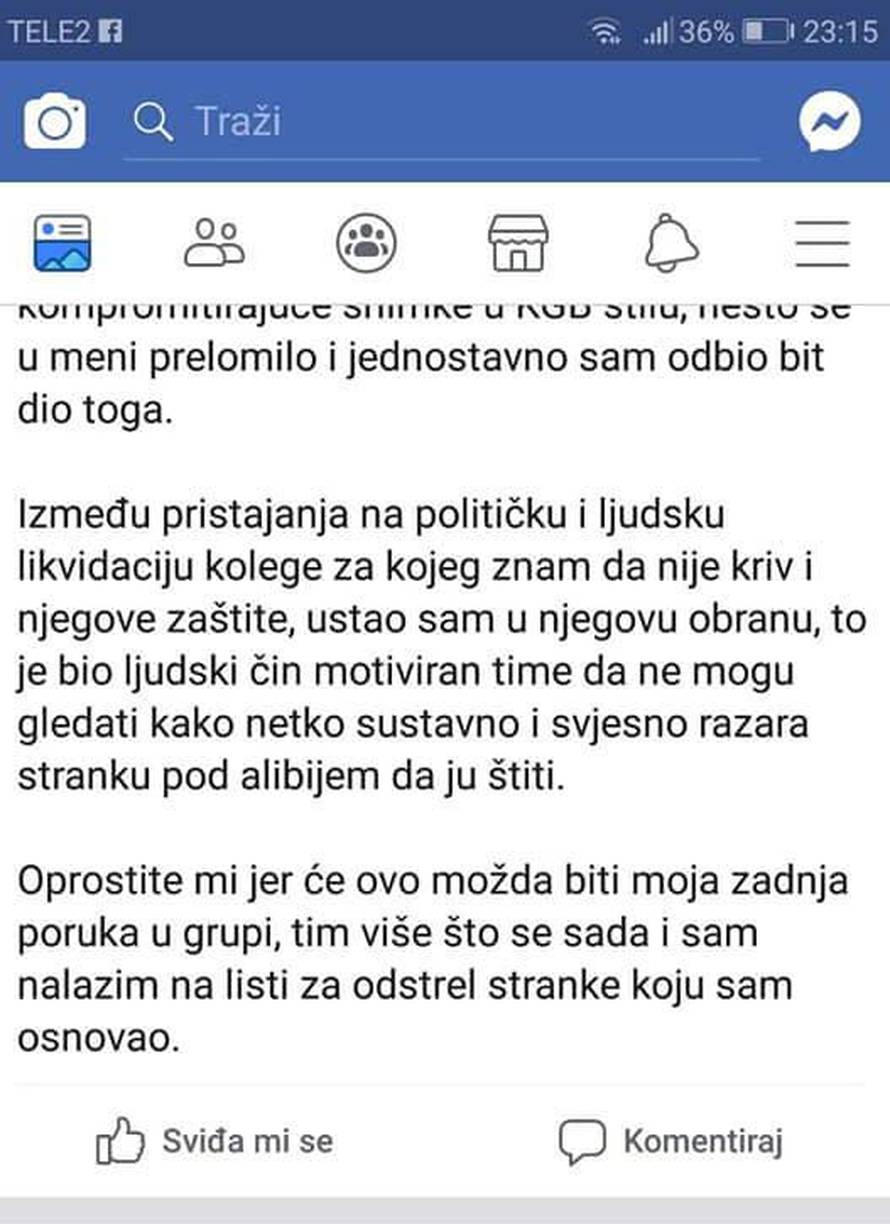890x1224 pixels.
Task: Open Messenger via the chat bubble icon
Action: pyautogui.click(x=828, y=122)
